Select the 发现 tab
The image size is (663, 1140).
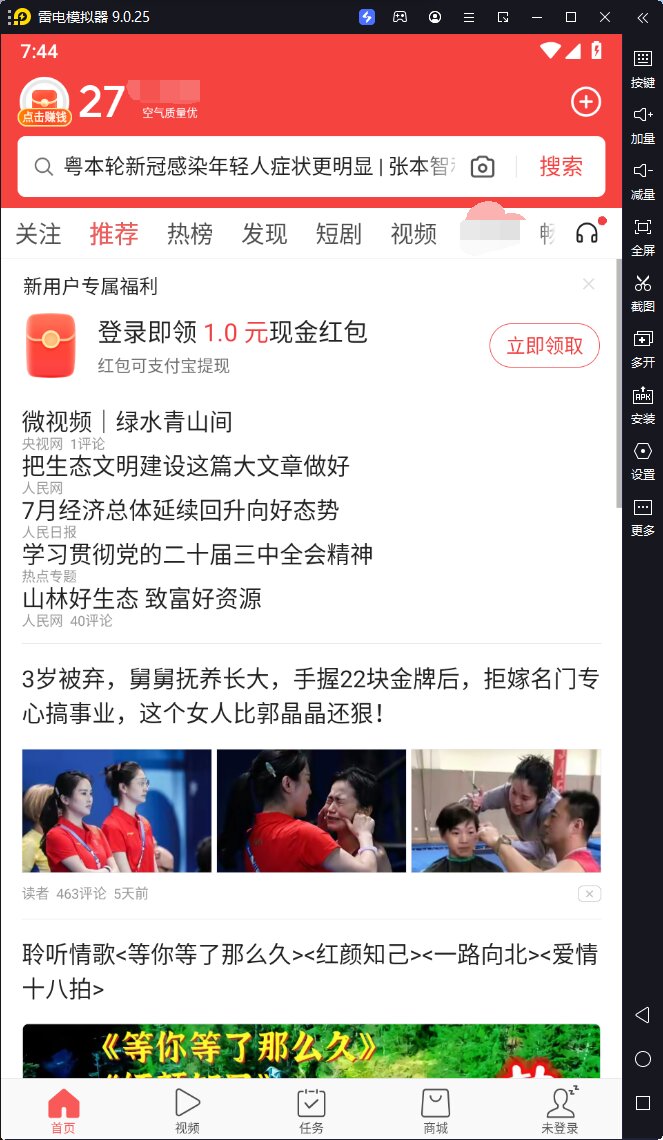[x=264, y=234]
